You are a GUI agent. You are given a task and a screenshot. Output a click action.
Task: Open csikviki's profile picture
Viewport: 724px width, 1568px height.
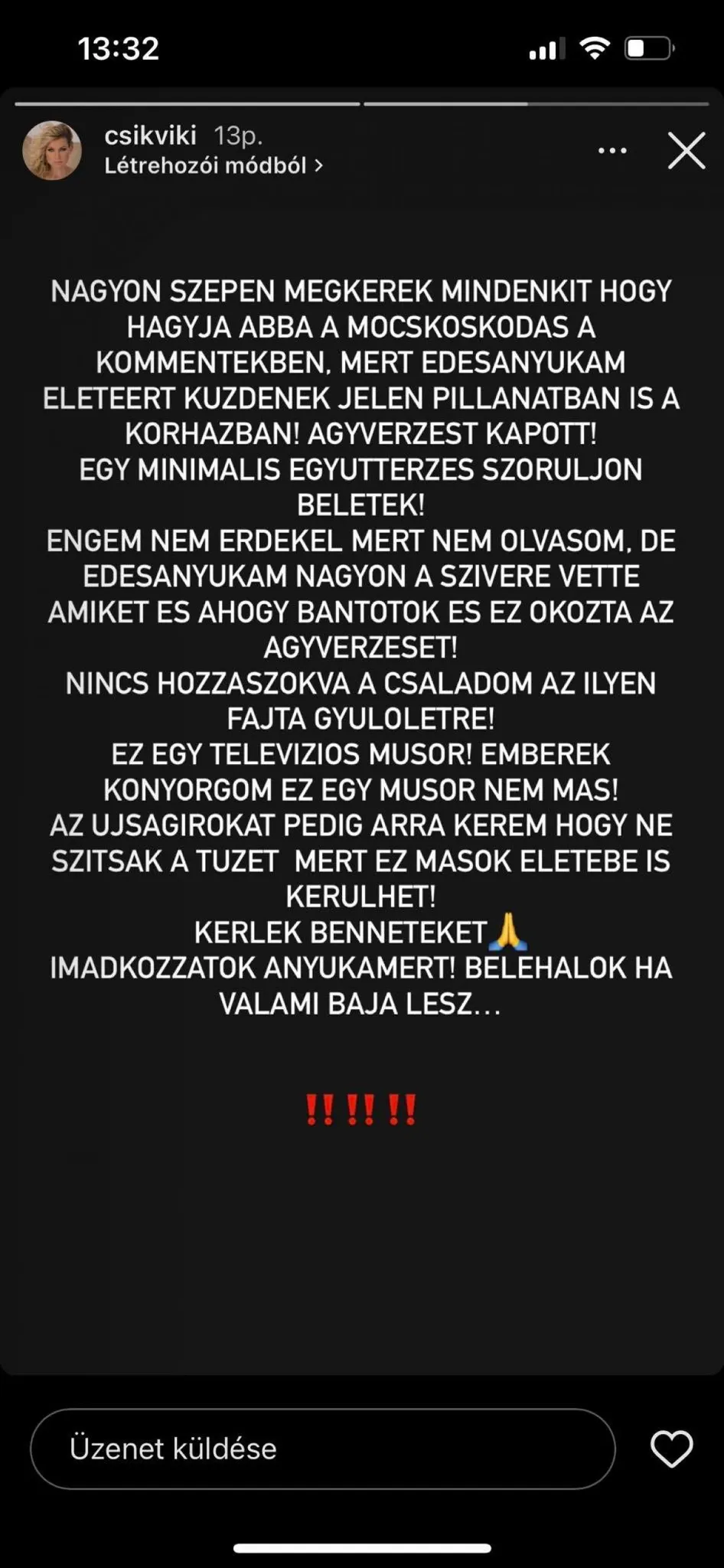[x=52, y=151]
